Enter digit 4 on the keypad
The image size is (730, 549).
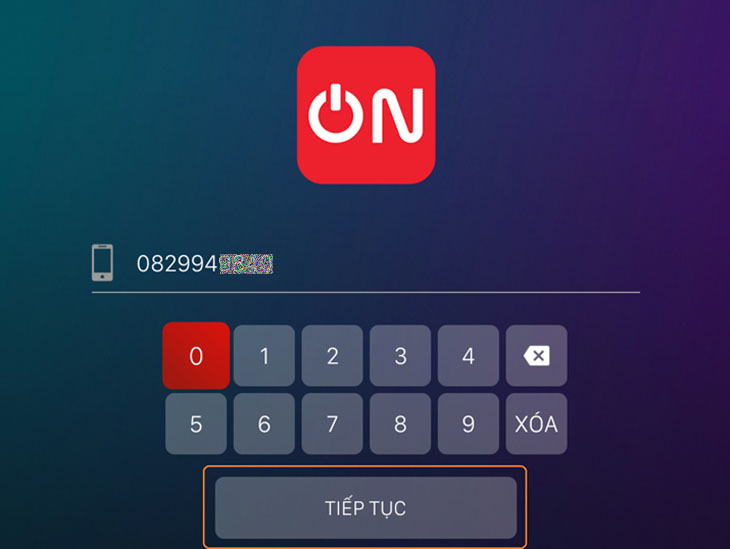coord(468,356)
